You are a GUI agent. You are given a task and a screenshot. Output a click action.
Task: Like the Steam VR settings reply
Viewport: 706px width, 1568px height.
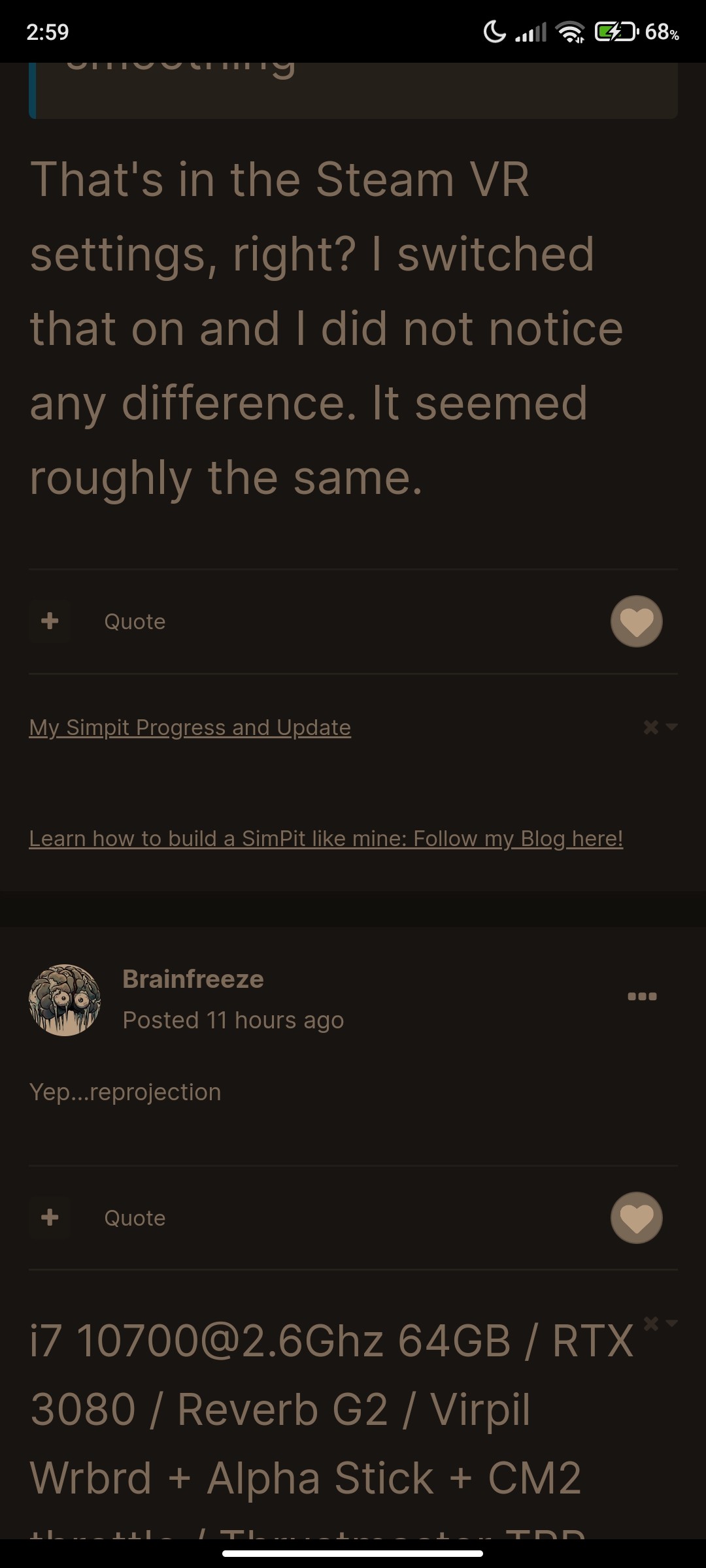[636, 621]
